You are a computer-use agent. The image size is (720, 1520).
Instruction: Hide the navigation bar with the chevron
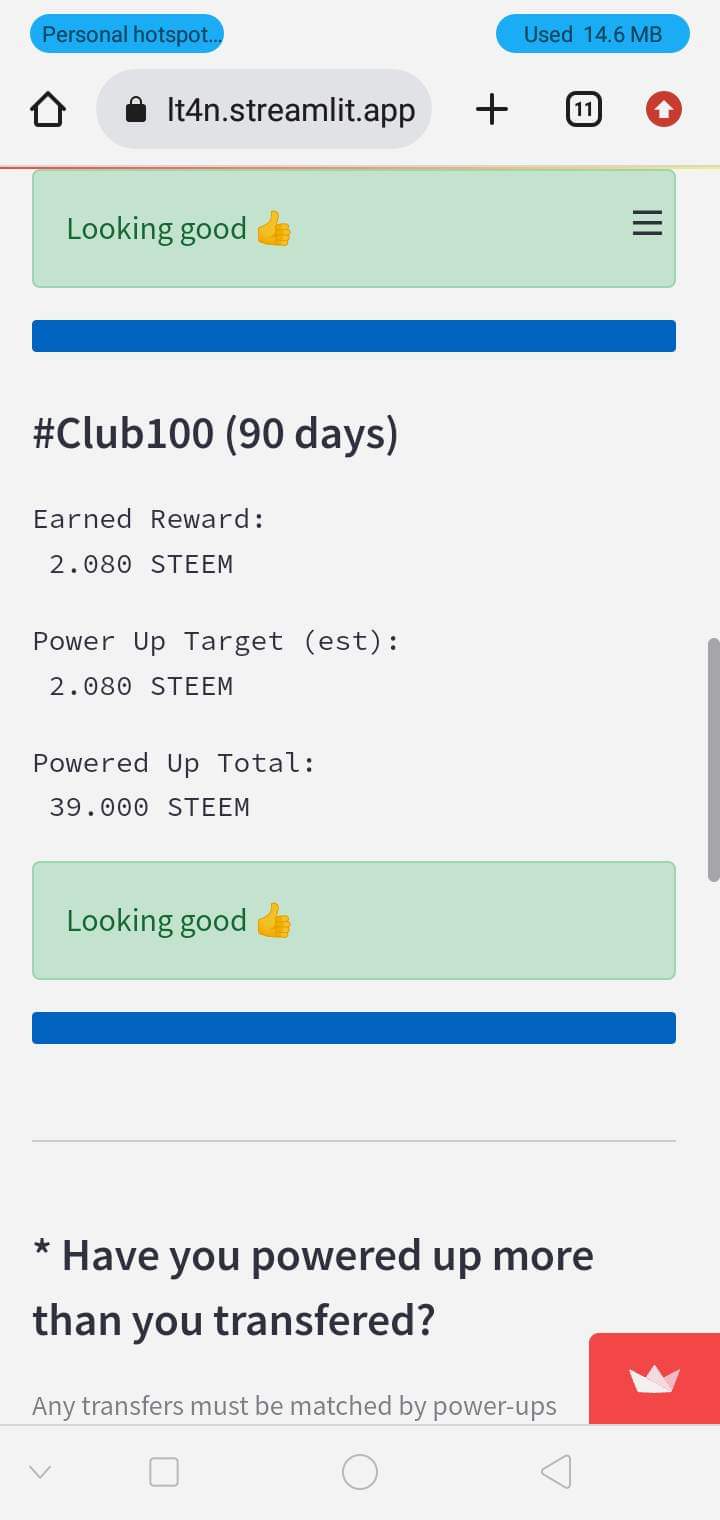(40, 1471)
